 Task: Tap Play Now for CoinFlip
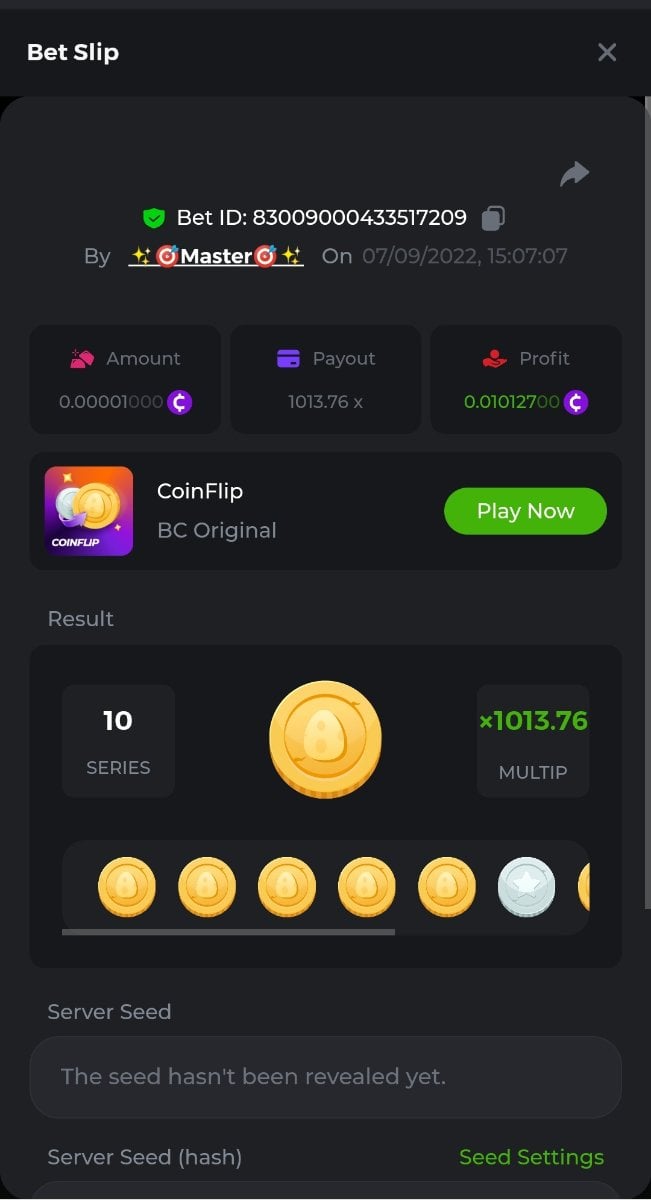click(x=525, y=511)
